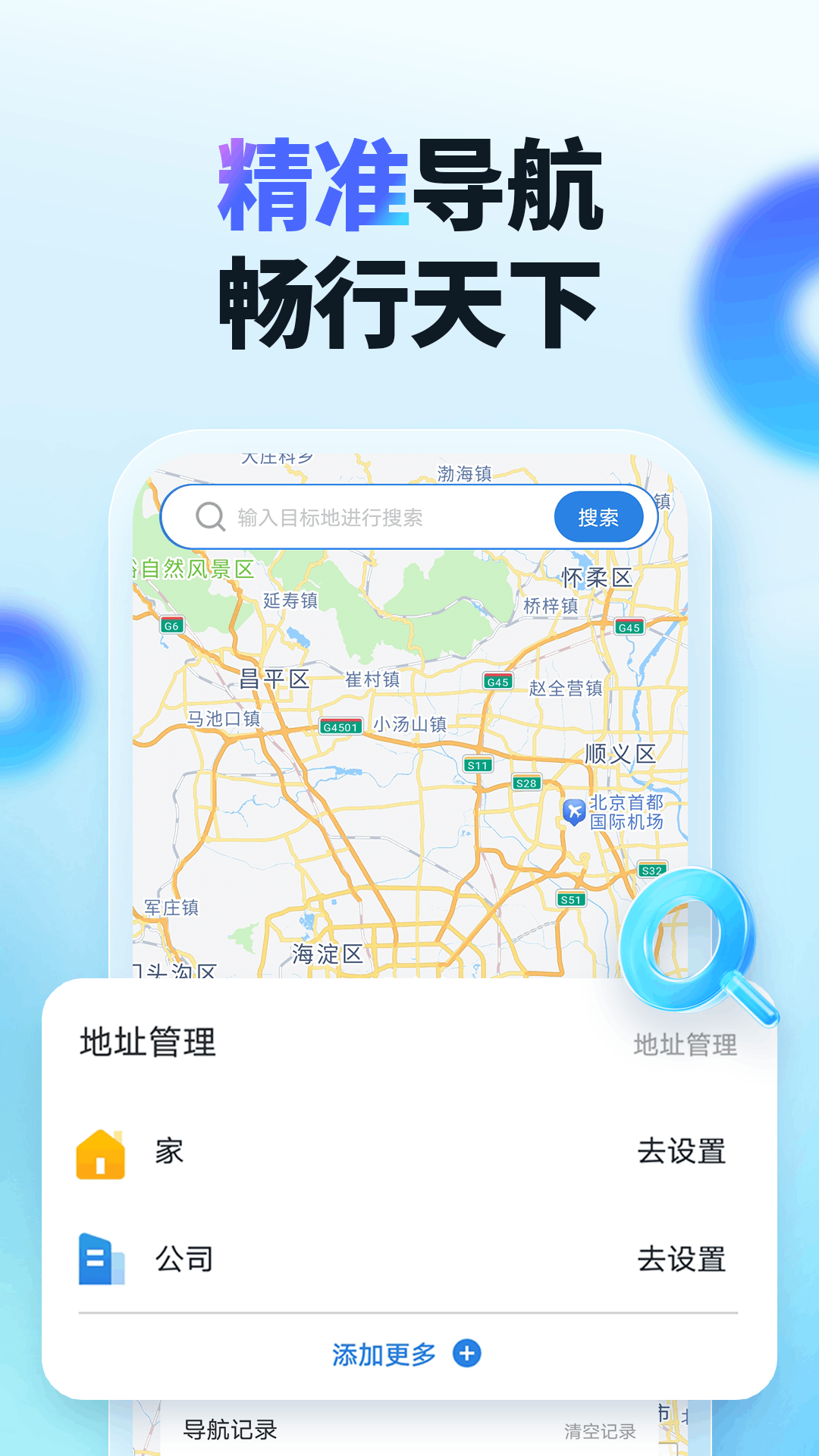Open 去设置 to set the 家 address
Viewport: 819px width, 1456px height.
coord(681,1150)
